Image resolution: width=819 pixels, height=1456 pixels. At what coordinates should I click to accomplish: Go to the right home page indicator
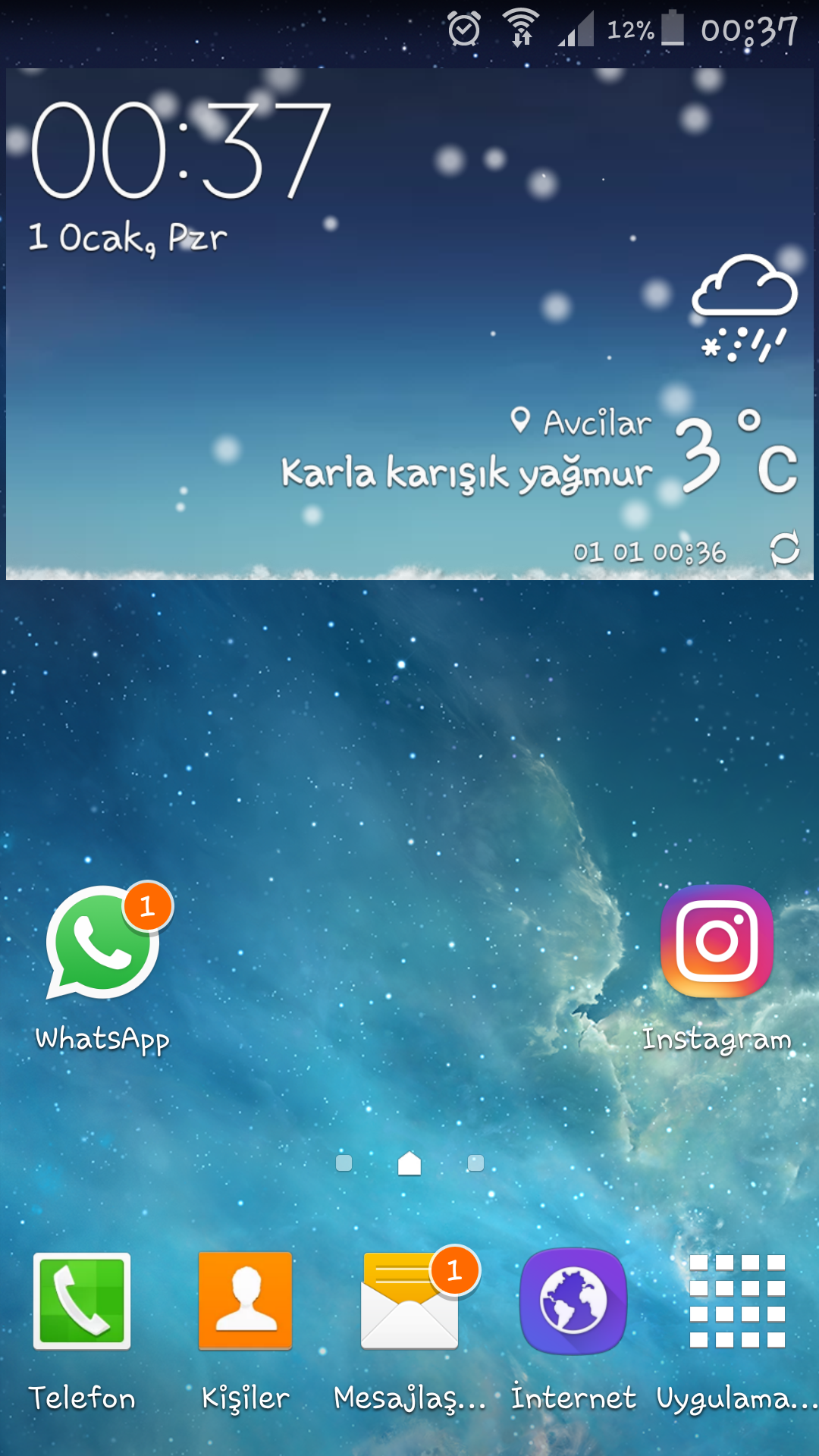pos(475,1163)
